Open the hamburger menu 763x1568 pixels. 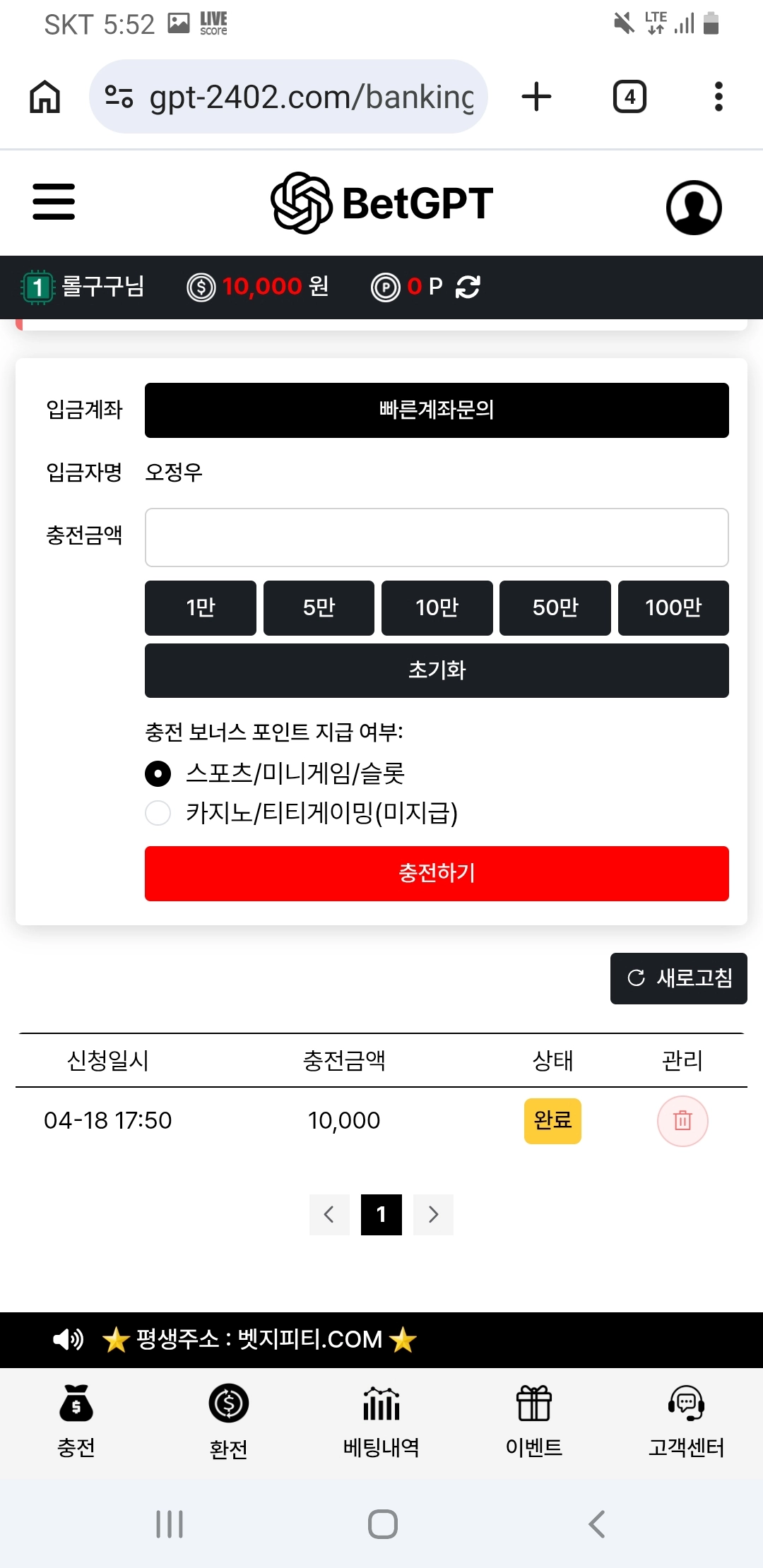click(53, 202)
